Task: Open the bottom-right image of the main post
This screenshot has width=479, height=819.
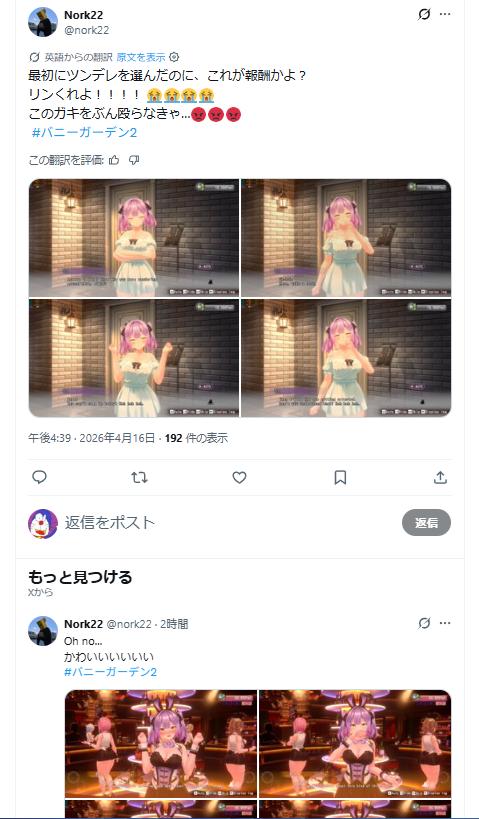Action: [346, 358]
